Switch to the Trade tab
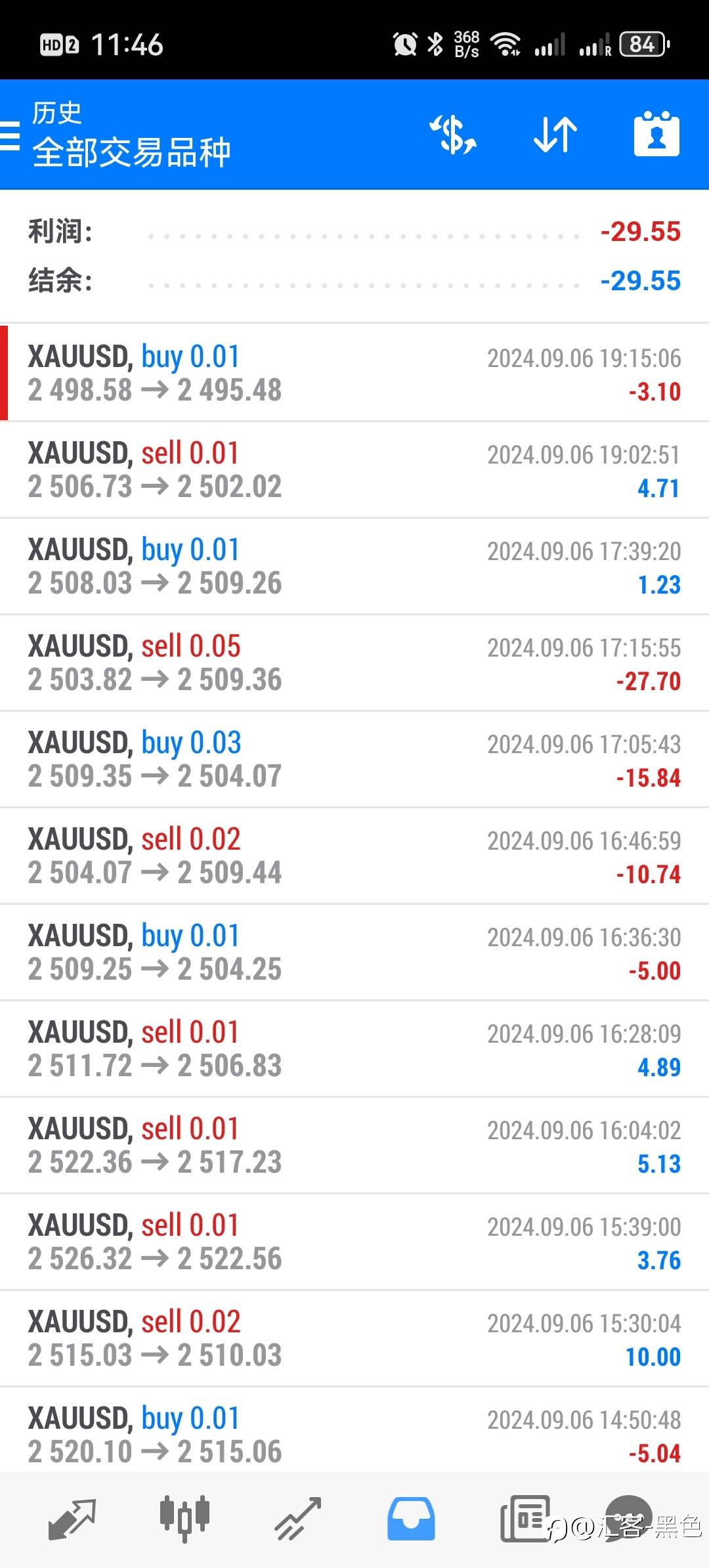The image size is (709, 1568). (x=297, y=1518)
